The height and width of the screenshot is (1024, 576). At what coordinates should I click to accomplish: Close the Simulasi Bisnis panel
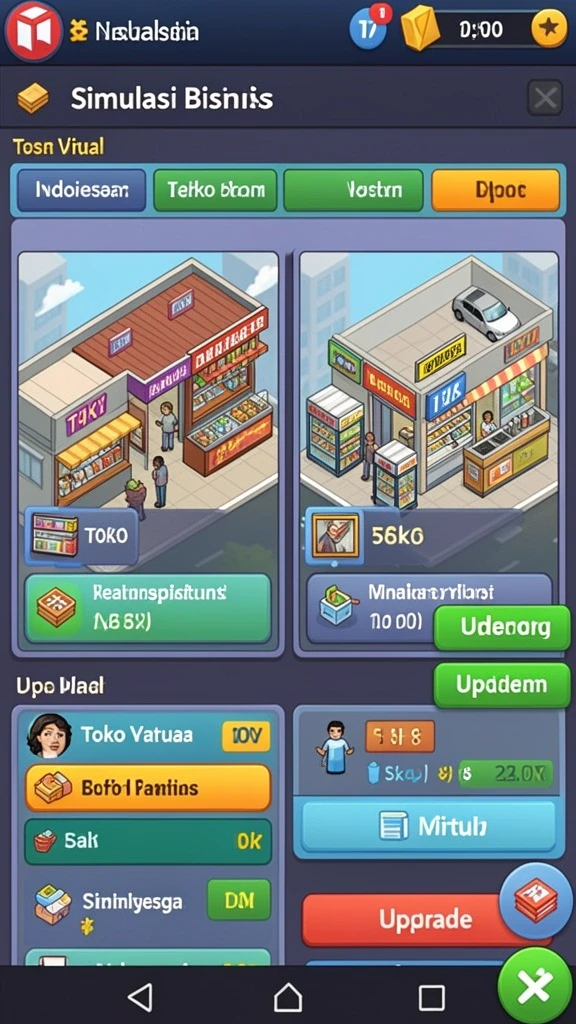click(x=545, y=99)
